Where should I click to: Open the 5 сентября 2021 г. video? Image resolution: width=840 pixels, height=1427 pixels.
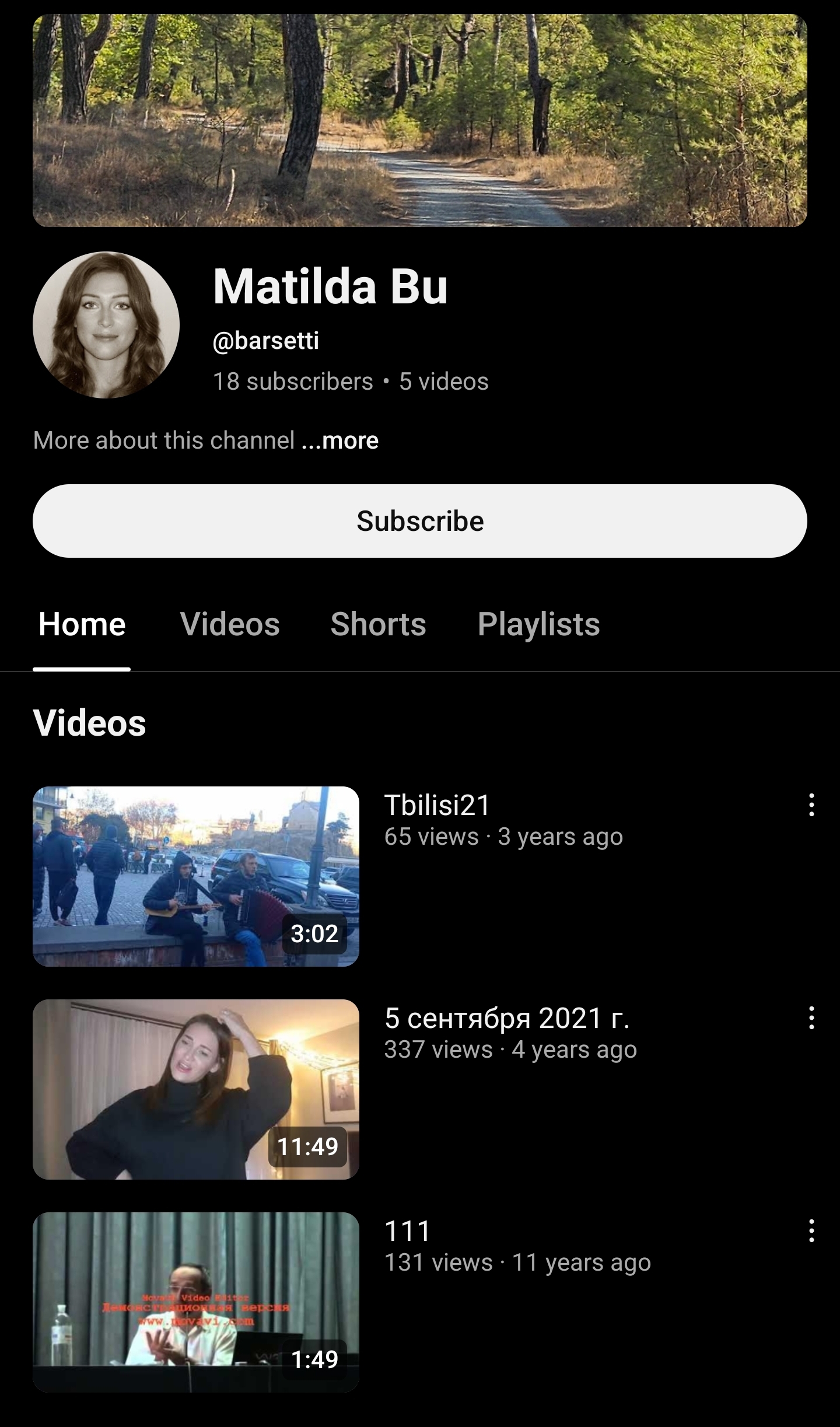(x=196, y=1089)
